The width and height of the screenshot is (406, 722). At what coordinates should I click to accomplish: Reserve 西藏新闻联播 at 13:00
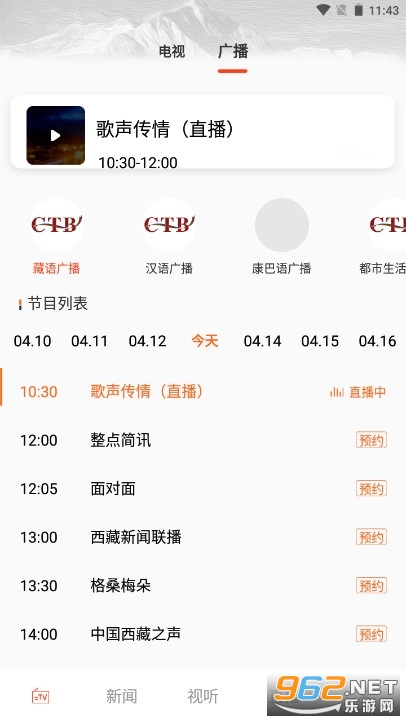click(371, 537)
